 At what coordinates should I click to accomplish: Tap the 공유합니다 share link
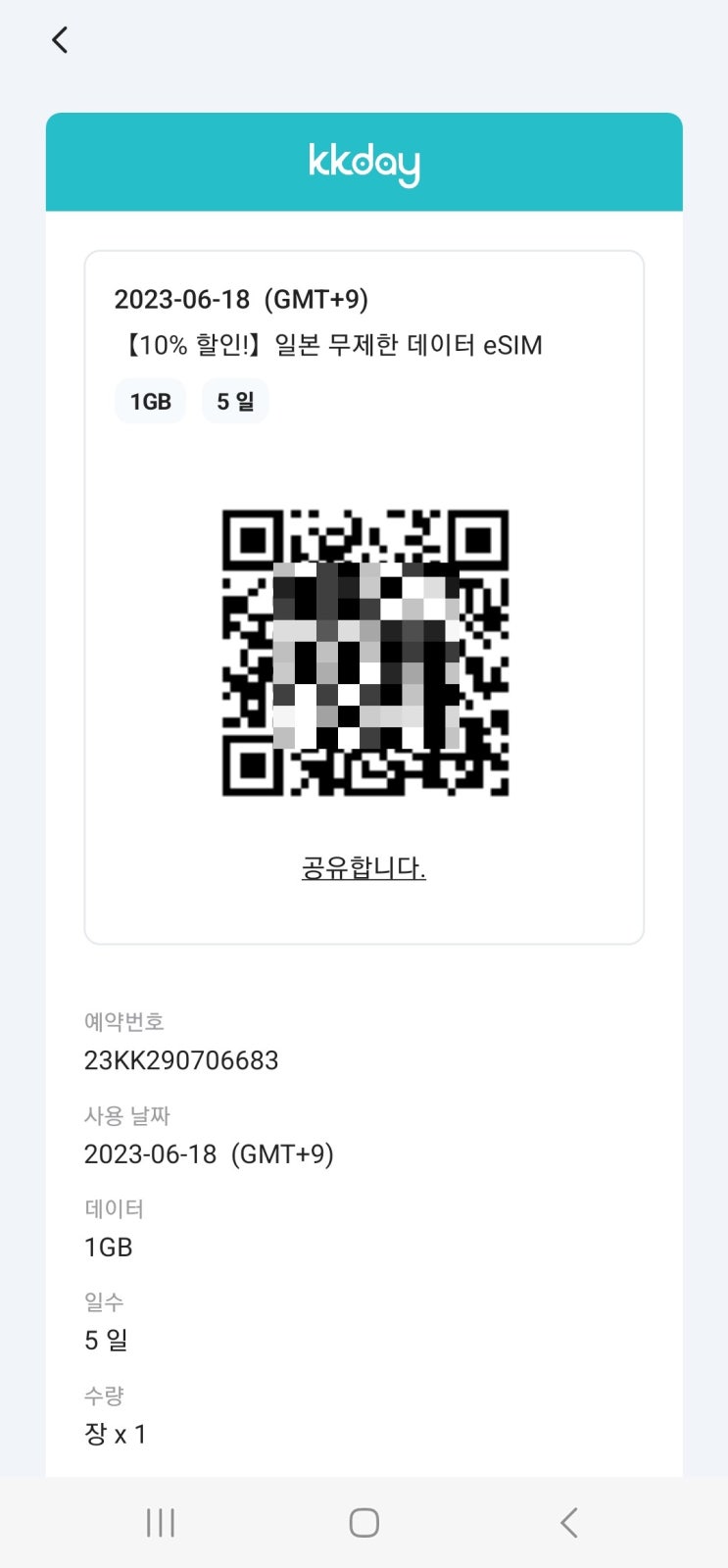(364, 867)
